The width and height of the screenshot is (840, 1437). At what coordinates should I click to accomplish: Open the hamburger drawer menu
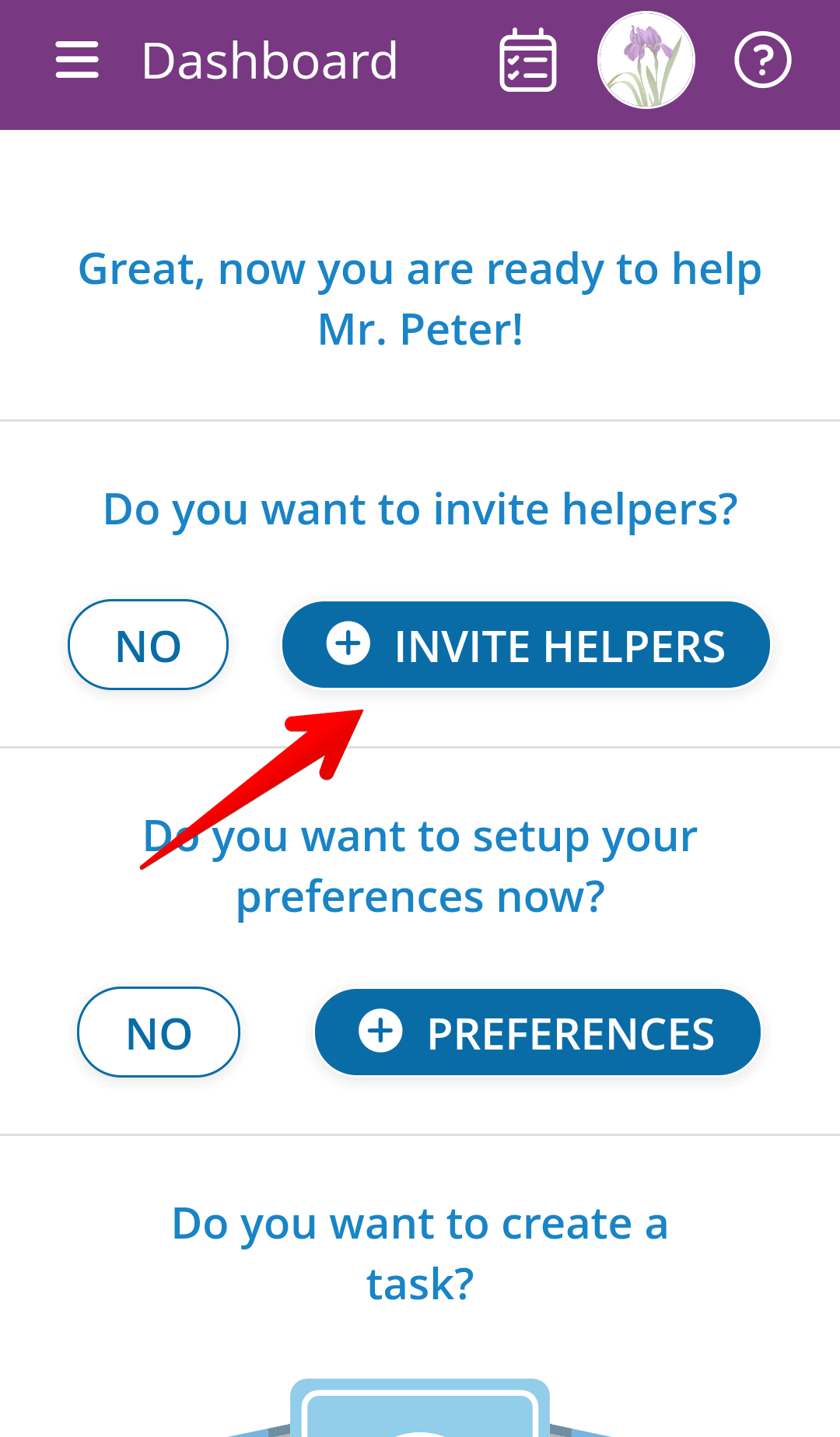tap(77, 60)
